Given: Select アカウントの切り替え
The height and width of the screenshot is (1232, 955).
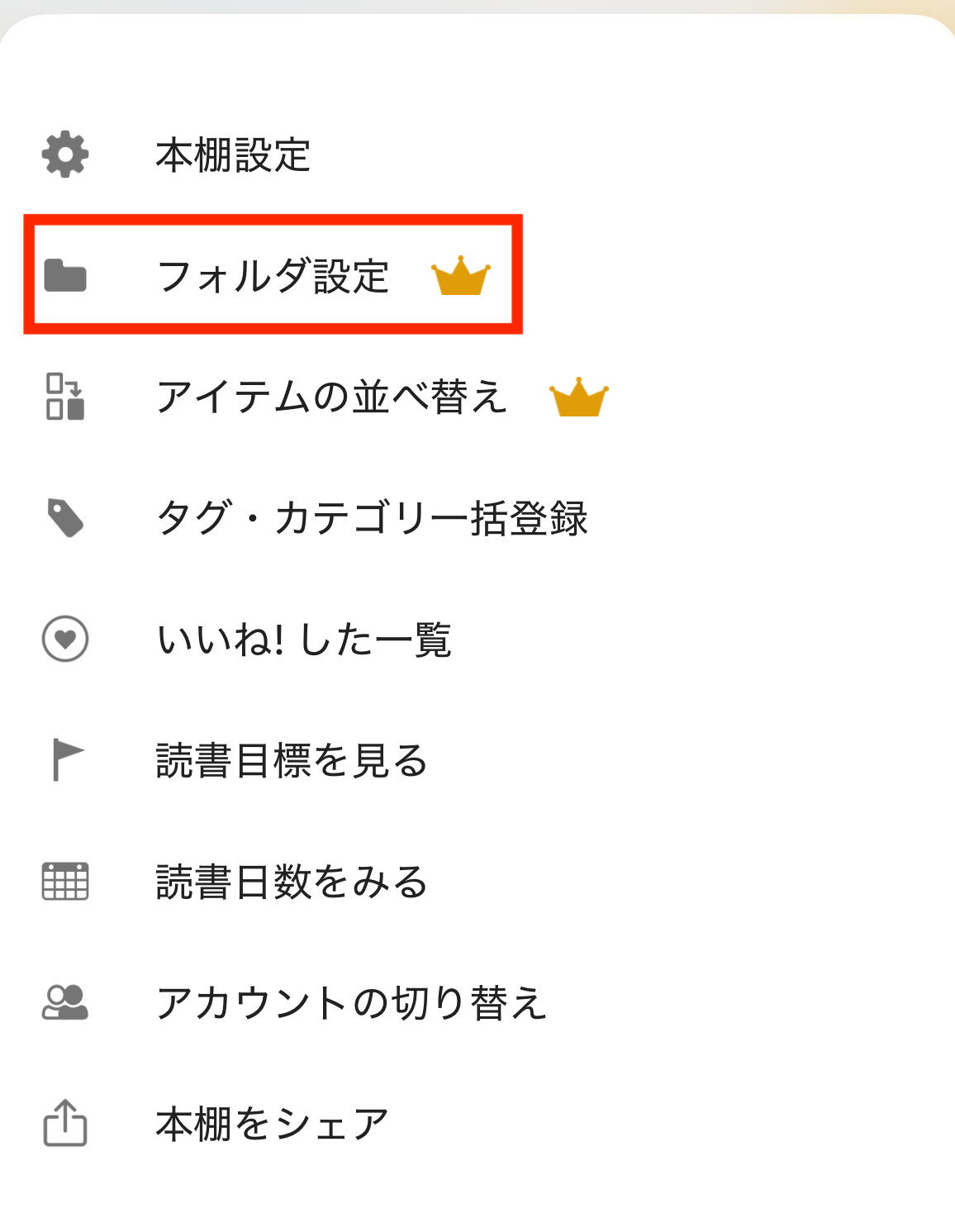Looking at the screenshot, I should (351, 1003).
